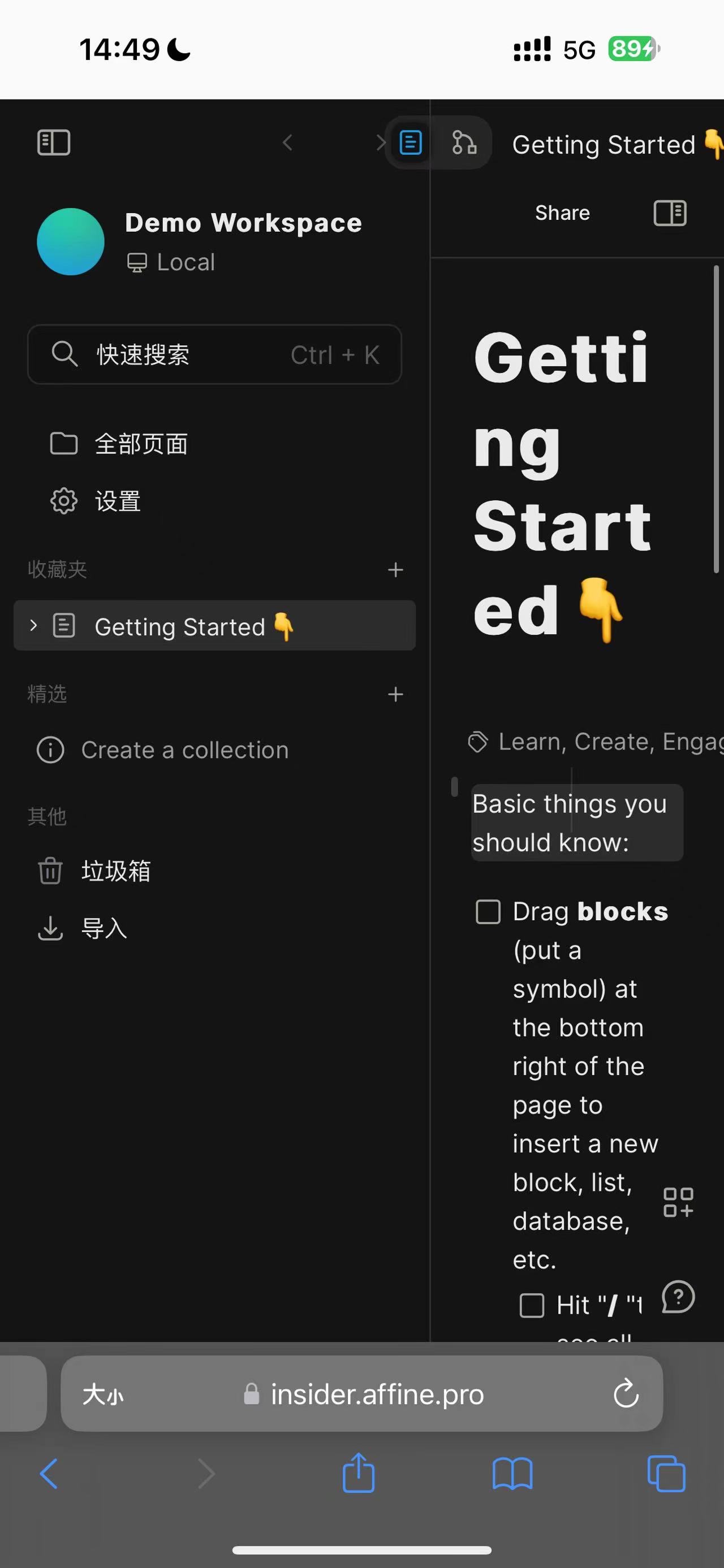Check the Drag blocks checkbox
724x1568 pixels.
click(x=488, y=912)
